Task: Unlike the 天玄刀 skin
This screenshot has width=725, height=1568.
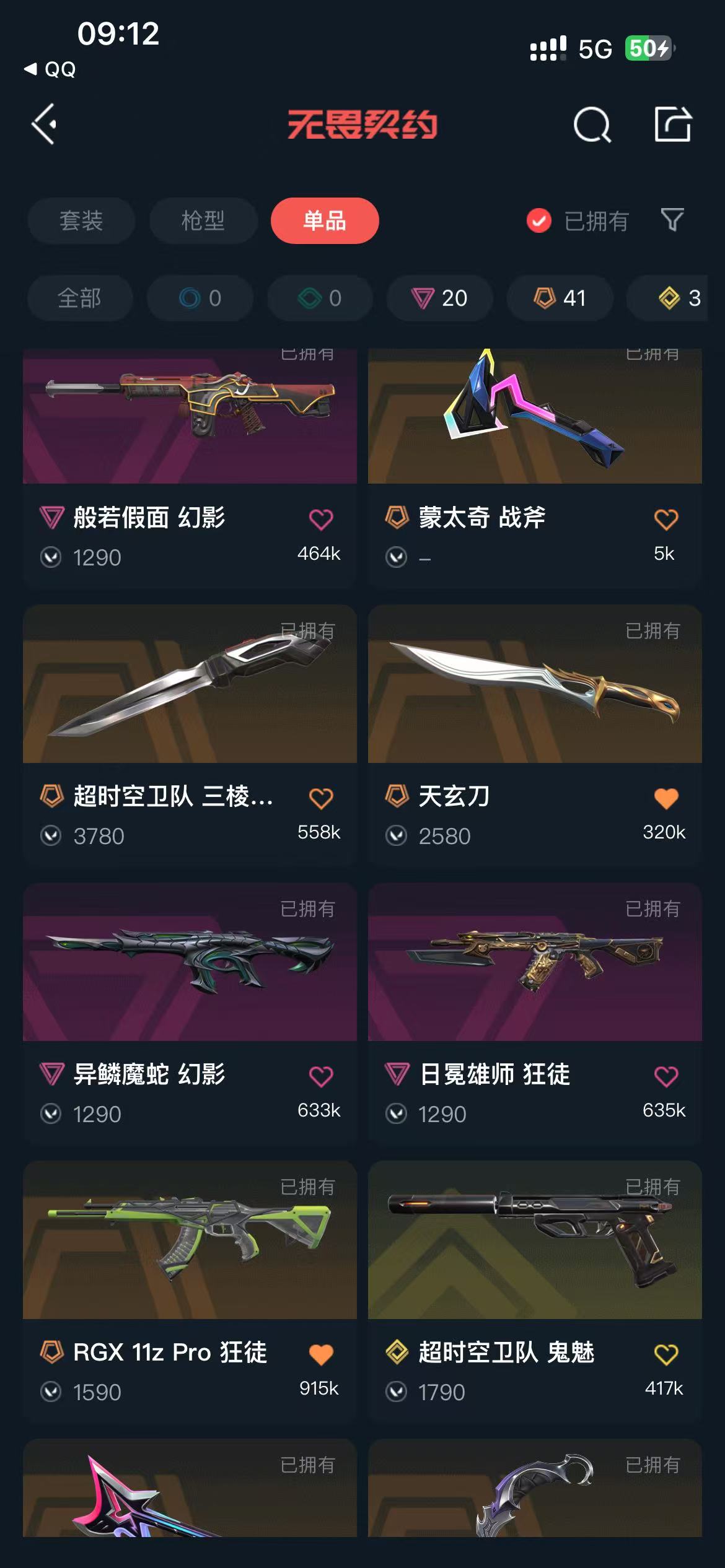Action: [666, 798]
